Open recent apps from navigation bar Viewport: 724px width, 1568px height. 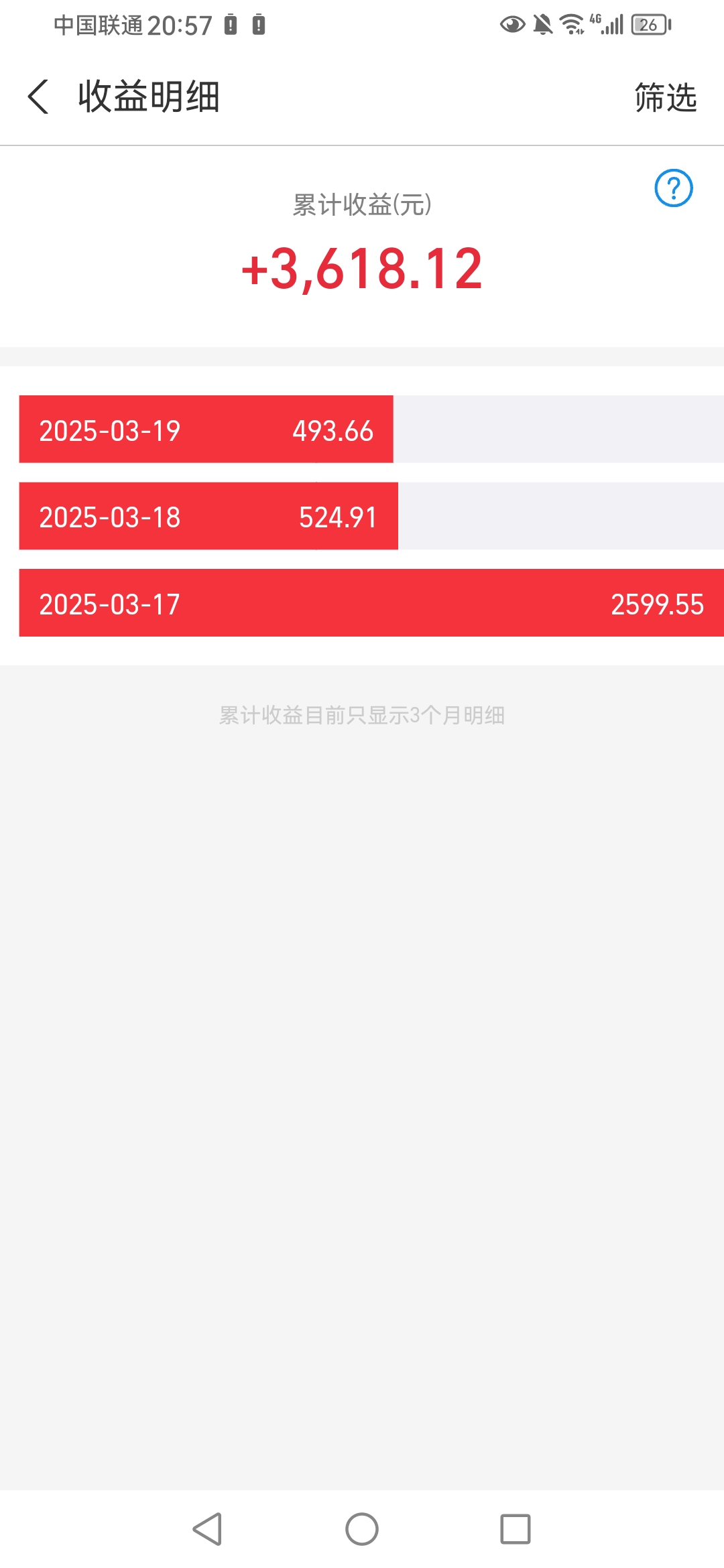click(x=516, y=1529)
